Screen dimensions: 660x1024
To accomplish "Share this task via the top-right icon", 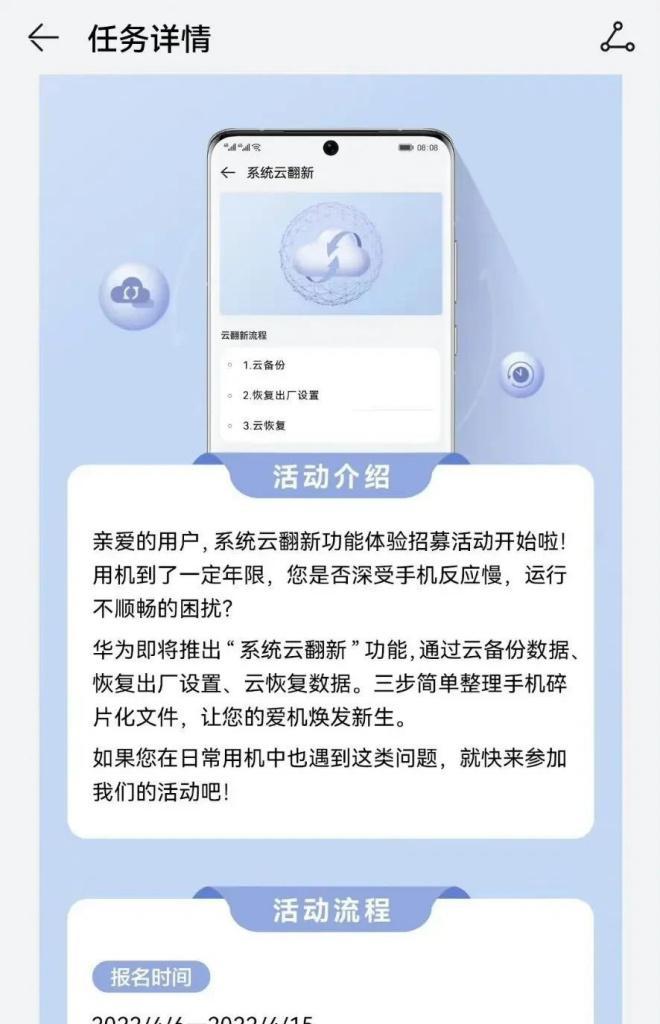I will click(x=616, y=38).
